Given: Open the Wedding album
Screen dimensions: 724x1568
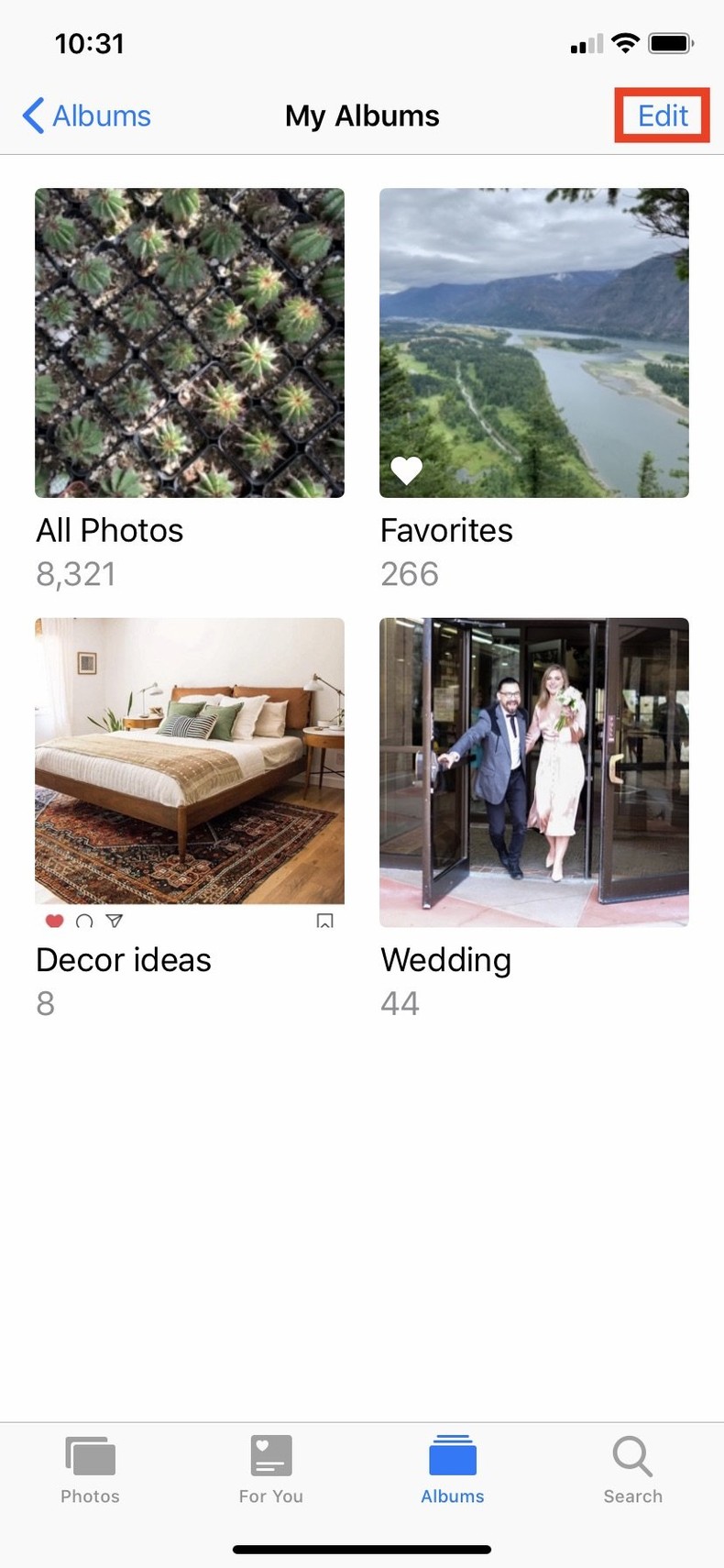Looking at the screenshot, I should click(x=534, y=772).
